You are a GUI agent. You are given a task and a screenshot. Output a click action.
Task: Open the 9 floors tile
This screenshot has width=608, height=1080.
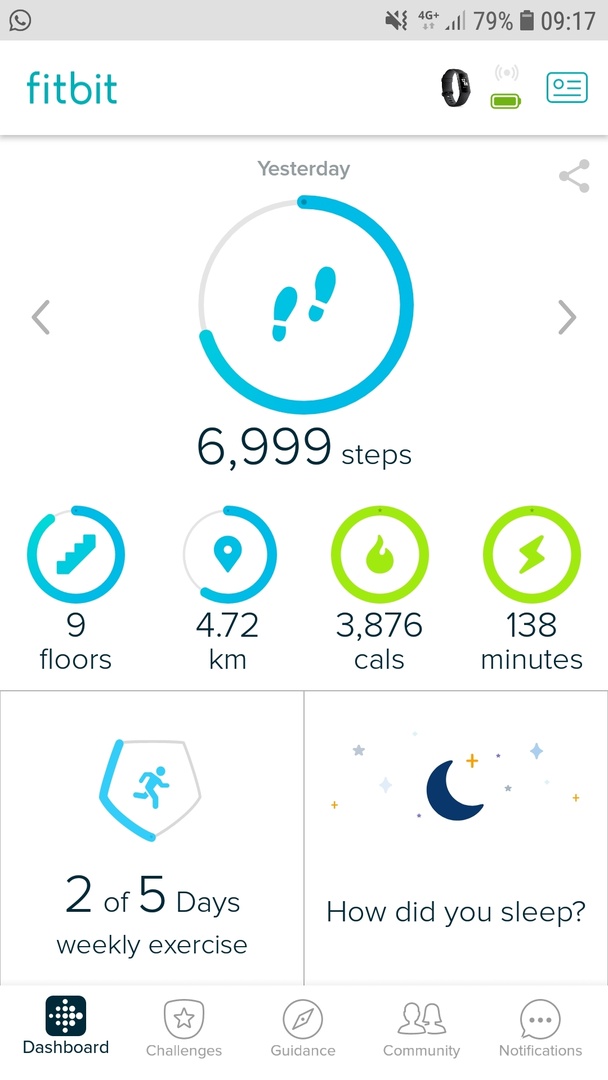75,589
